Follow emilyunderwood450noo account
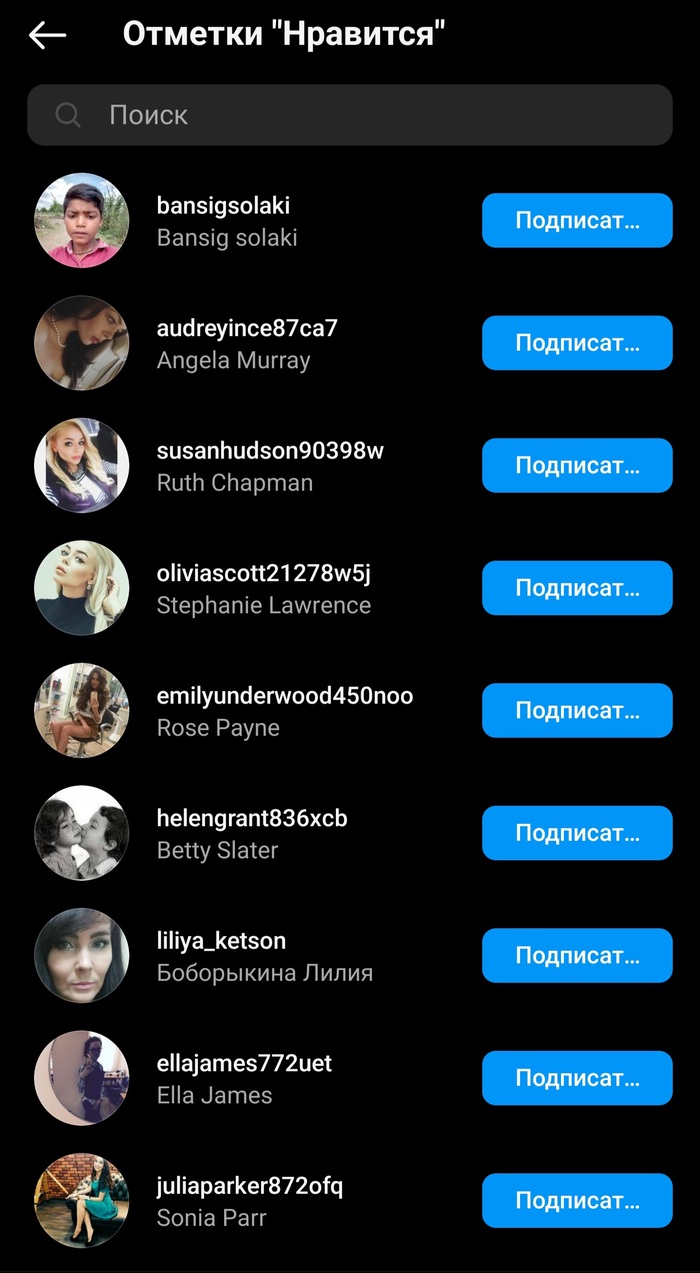The width and height of the screenshot is (700, 1273). (577, 710)
